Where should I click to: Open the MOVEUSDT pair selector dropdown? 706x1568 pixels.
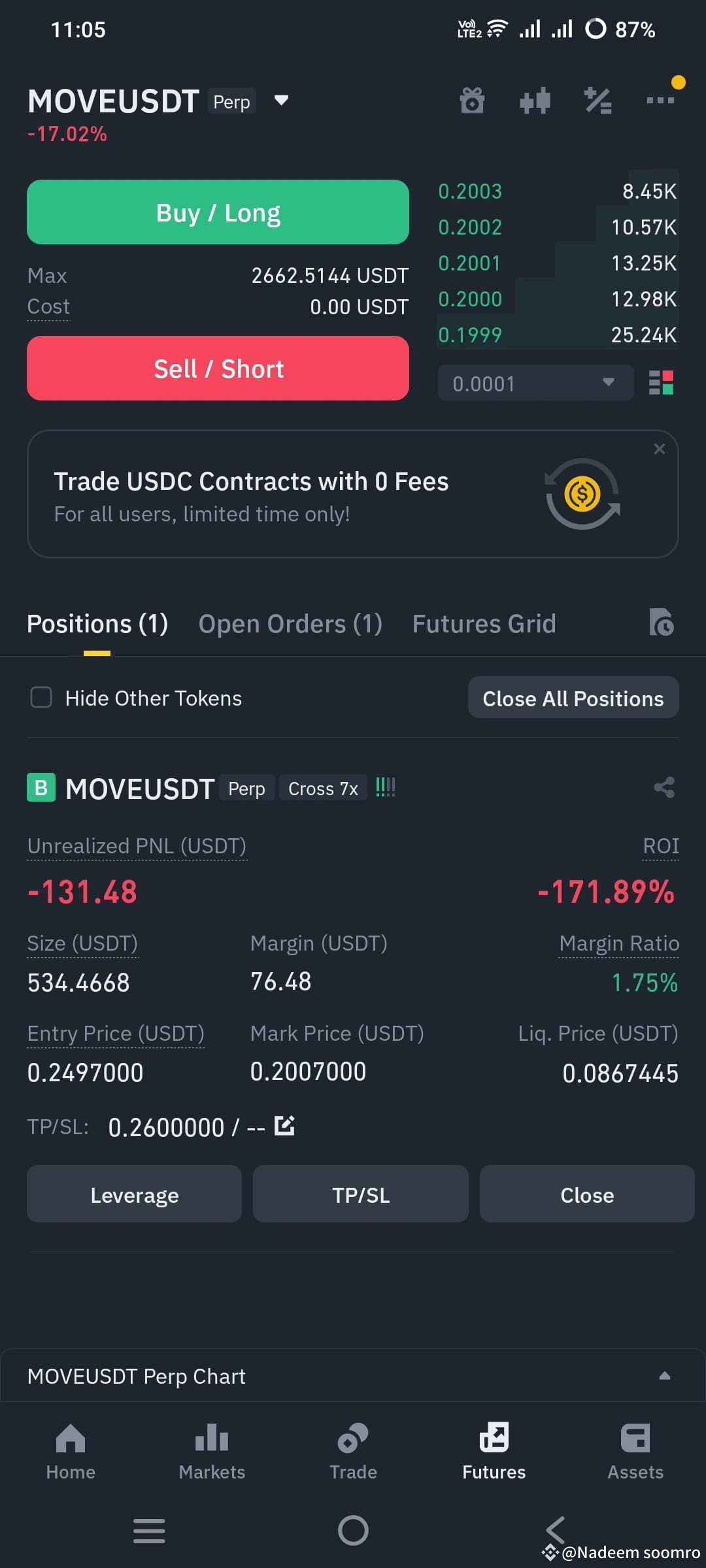[280, 101]
